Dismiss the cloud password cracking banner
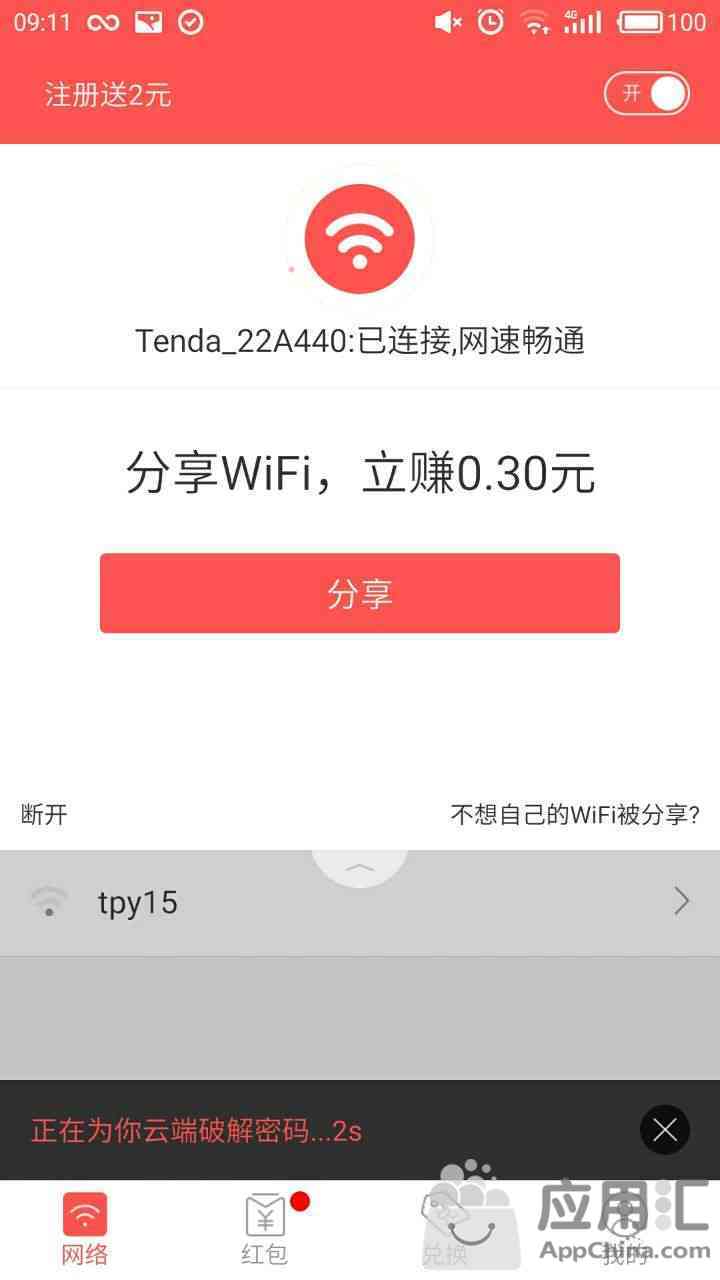Viewport: 720px width, 1280px height. click(665, 1130)
